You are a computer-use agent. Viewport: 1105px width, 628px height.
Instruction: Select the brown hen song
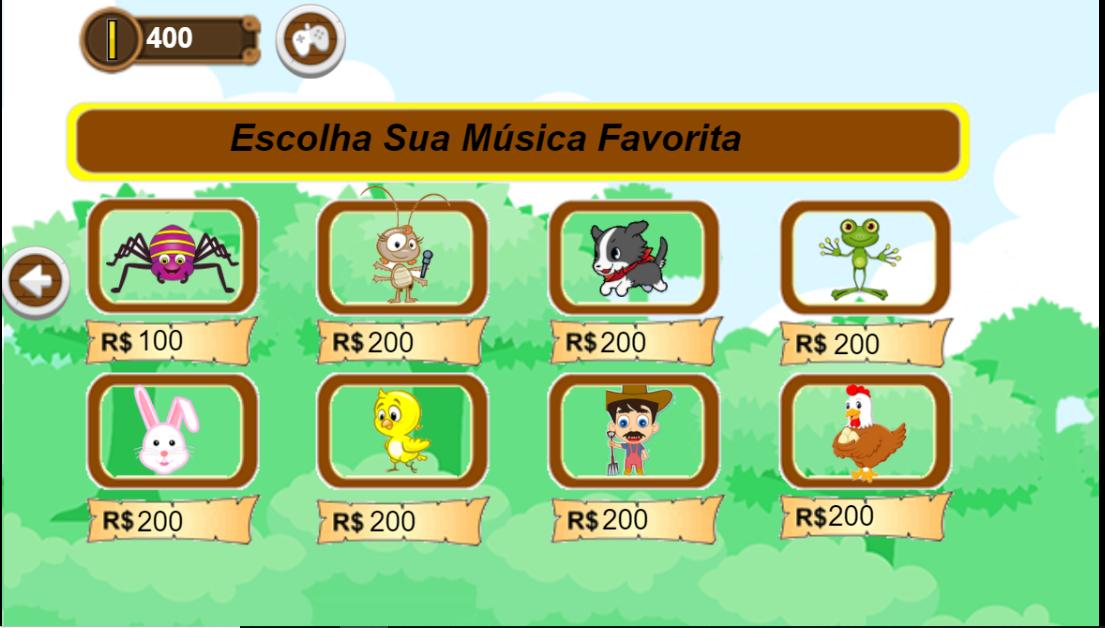click(864, 430)
